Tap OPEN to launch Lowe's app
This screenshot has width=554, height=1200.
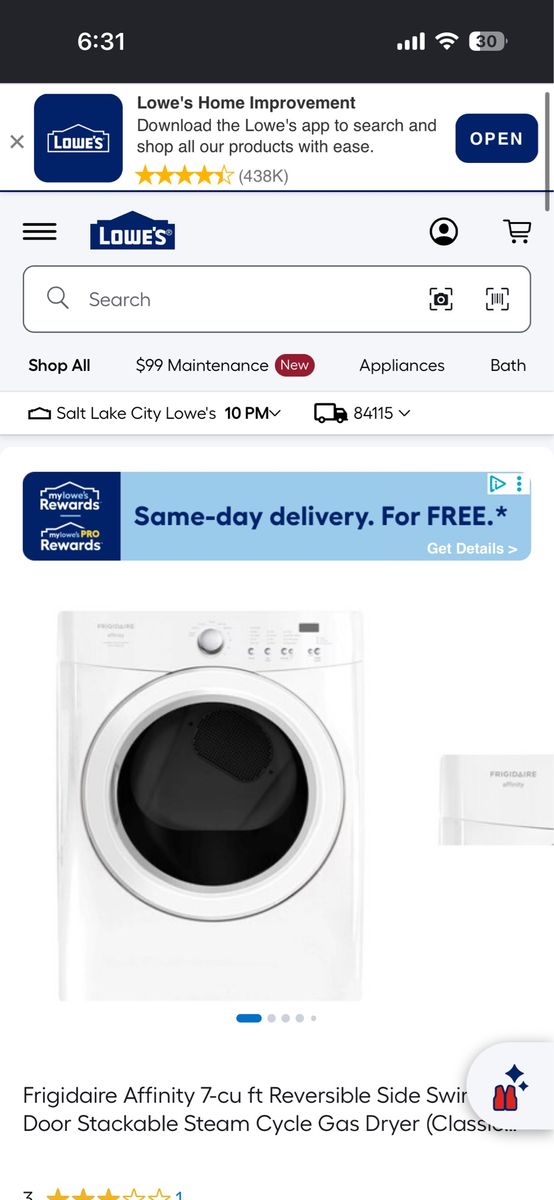[x=497, y=139]
